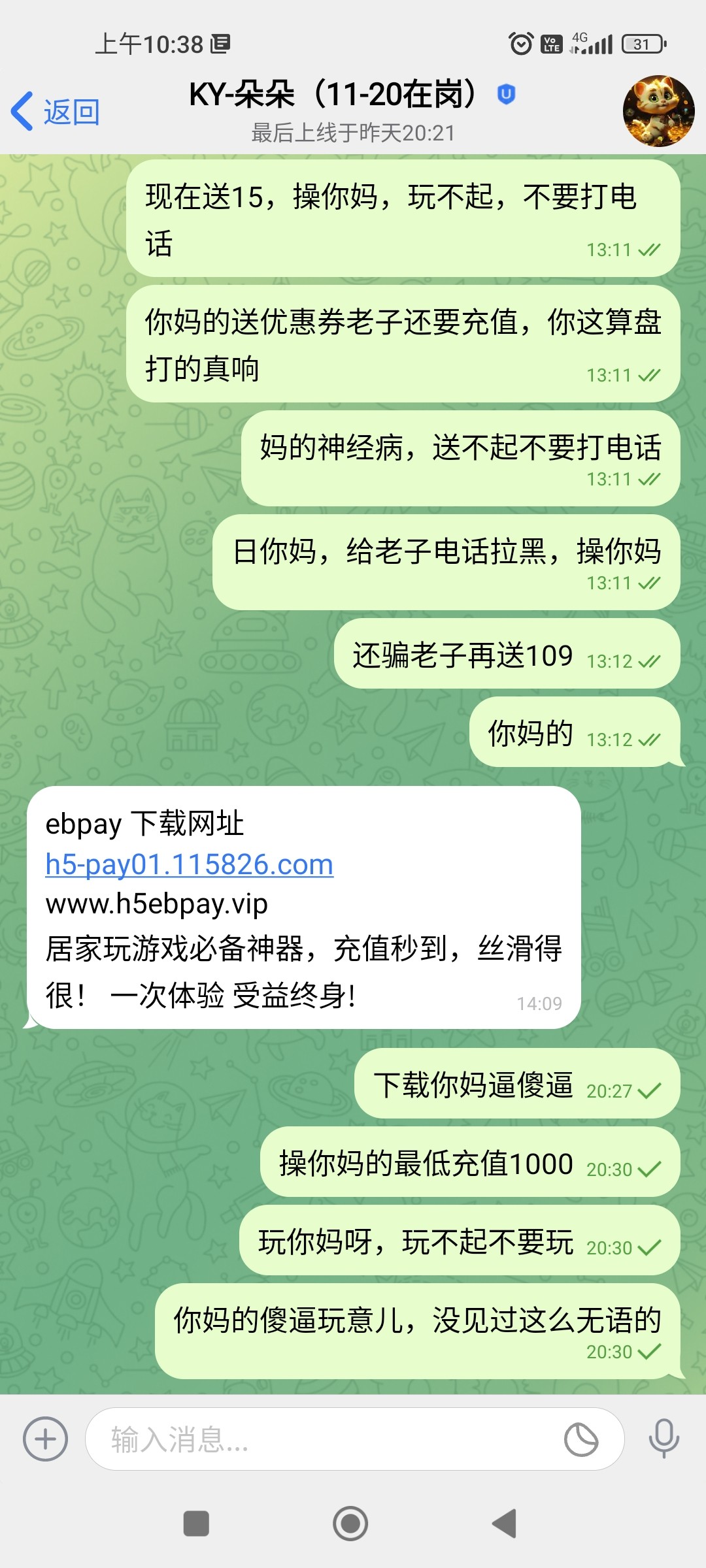The image size is (706, 1568).
Task: Open the link h5-pay01.115826.com
Action: pyautogui.click(x=188, y=862)
